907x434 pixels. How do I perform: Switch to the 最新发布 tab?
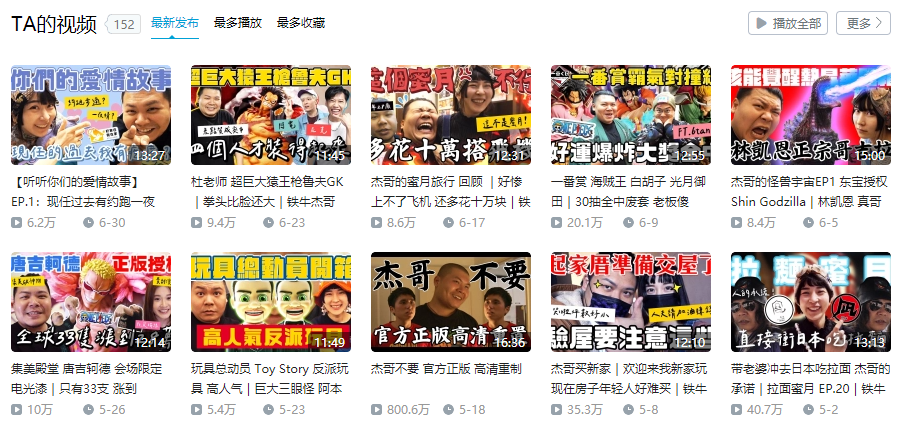click(175, 23)
